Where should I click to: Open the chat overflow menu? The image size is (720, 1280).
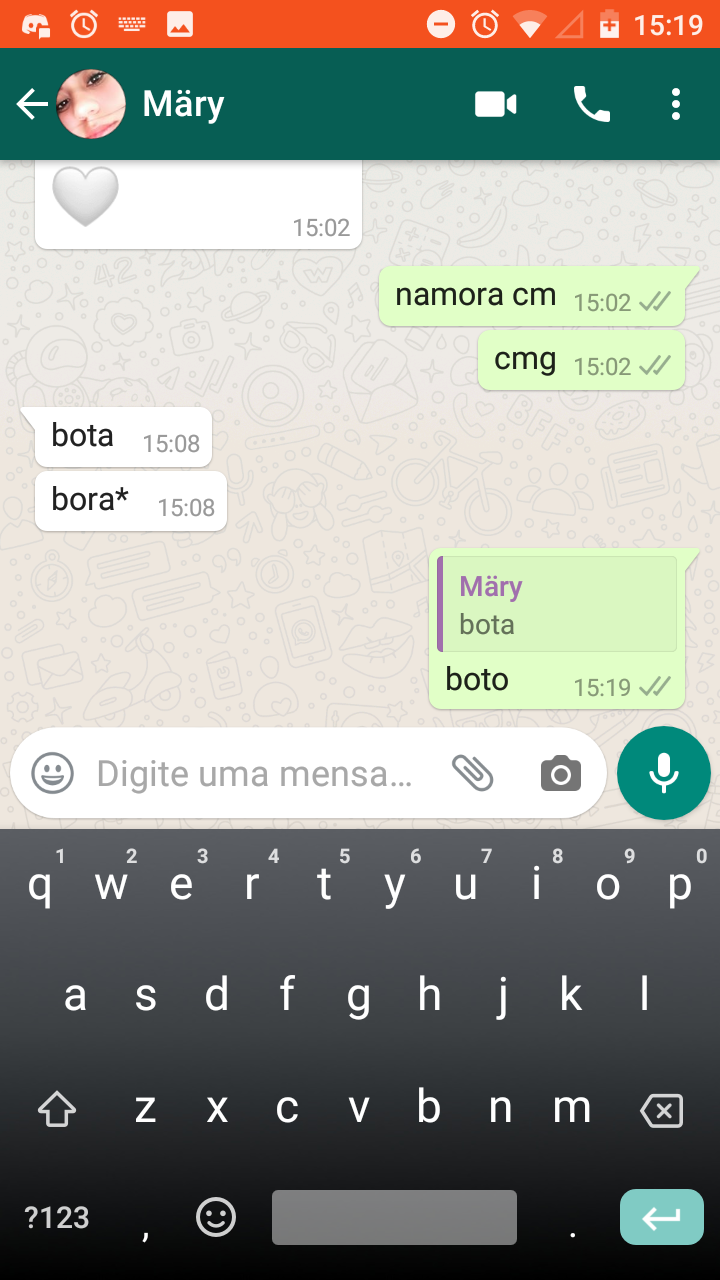click(x=676, y=104)
